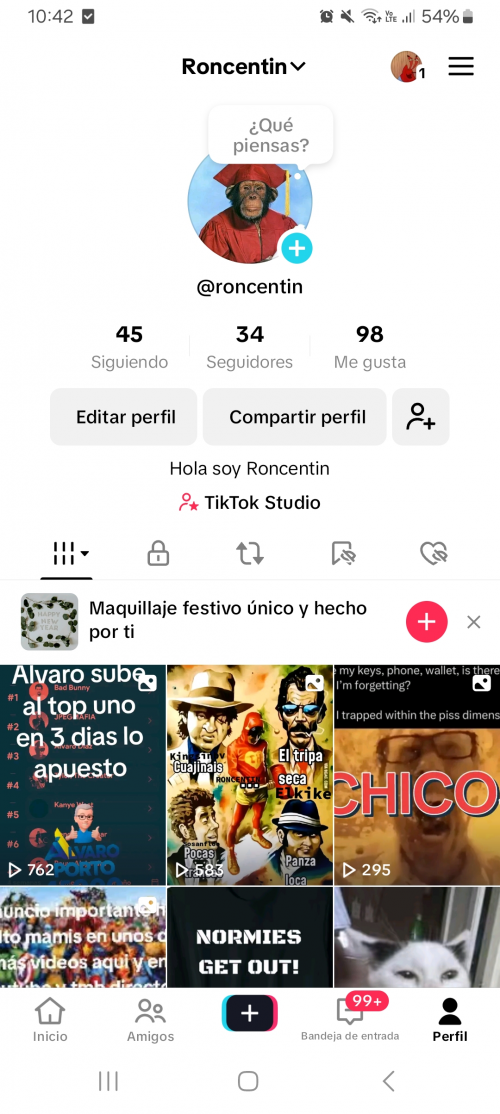Image resolution: width=500 pixels, height=1114 pixels.
Task: Open TikTok Studio
Action: tap(249, 503)
